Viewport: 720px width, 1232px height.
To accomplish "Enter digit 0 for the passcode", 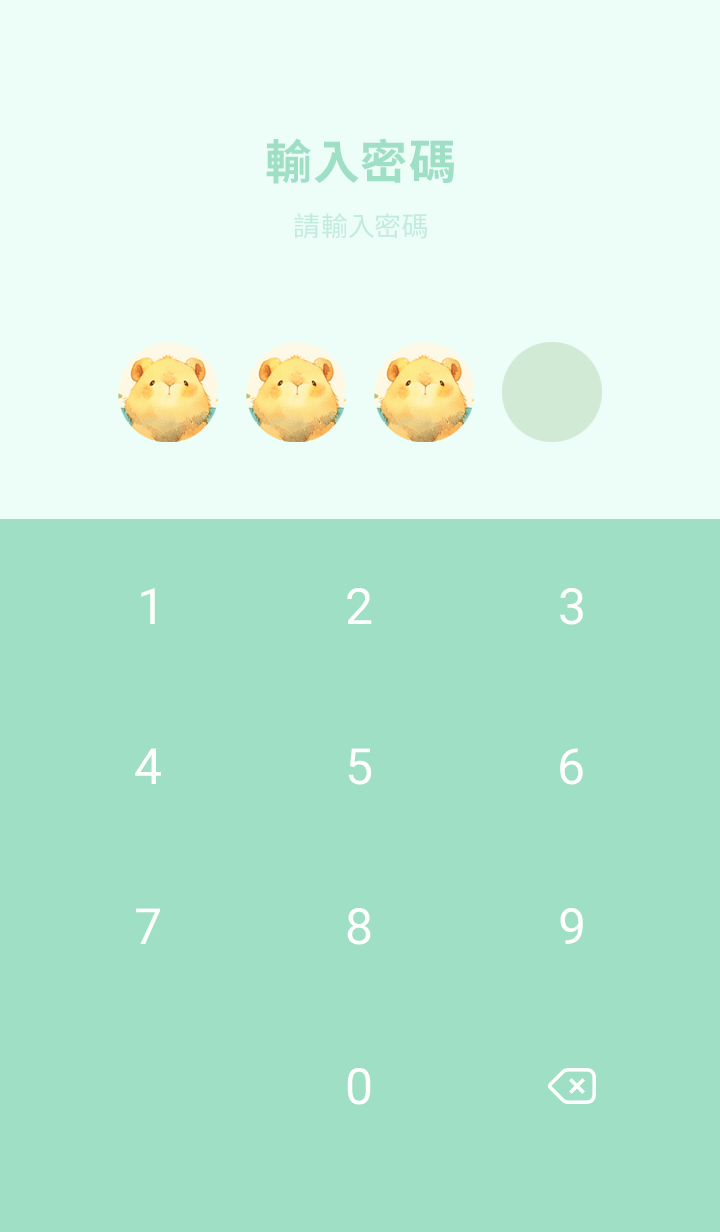I will pos(359,1087).
